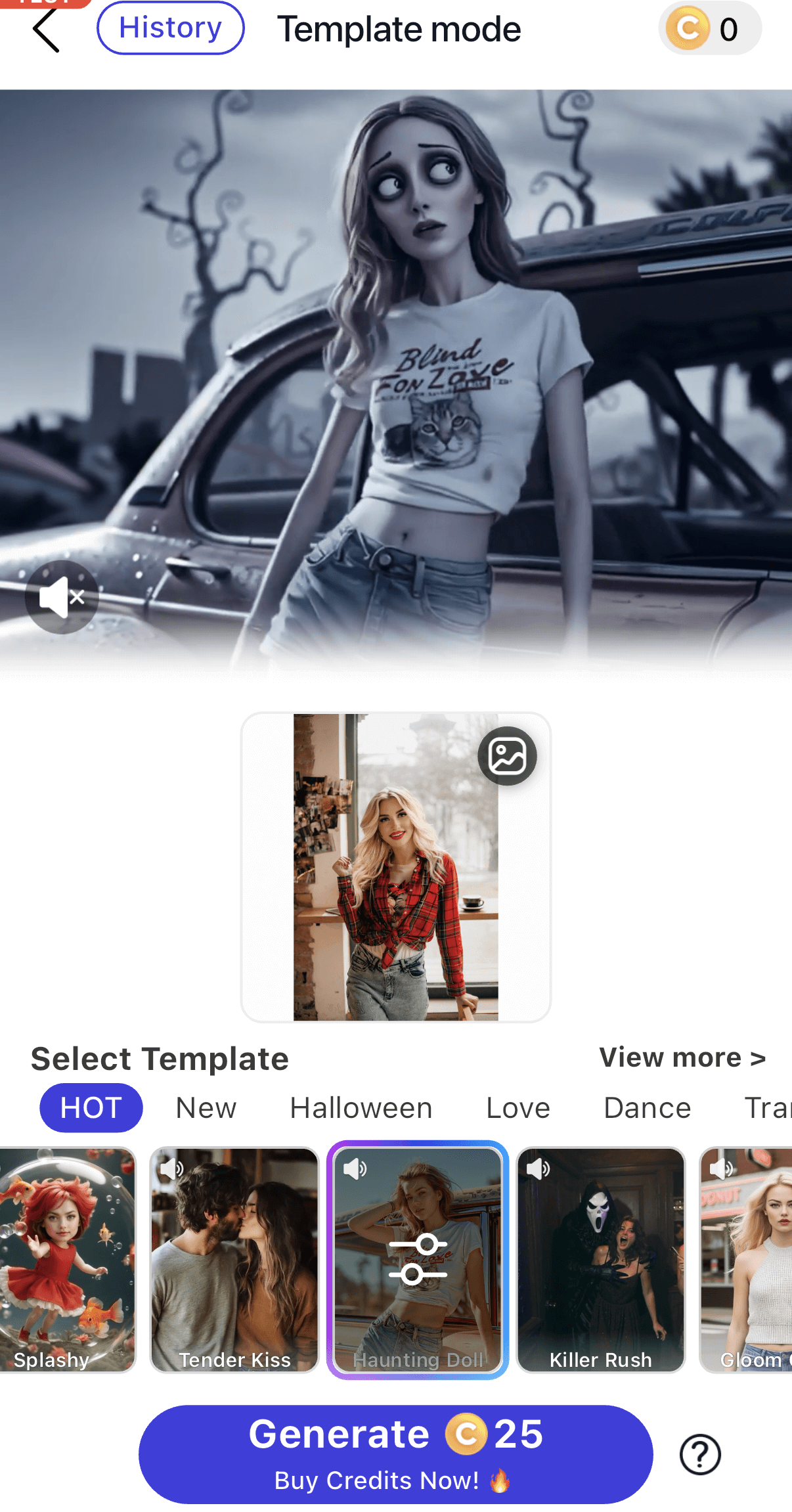Switch to the New category
The width and height of the screenshot is (792, 1512).
coord(206,1108)
